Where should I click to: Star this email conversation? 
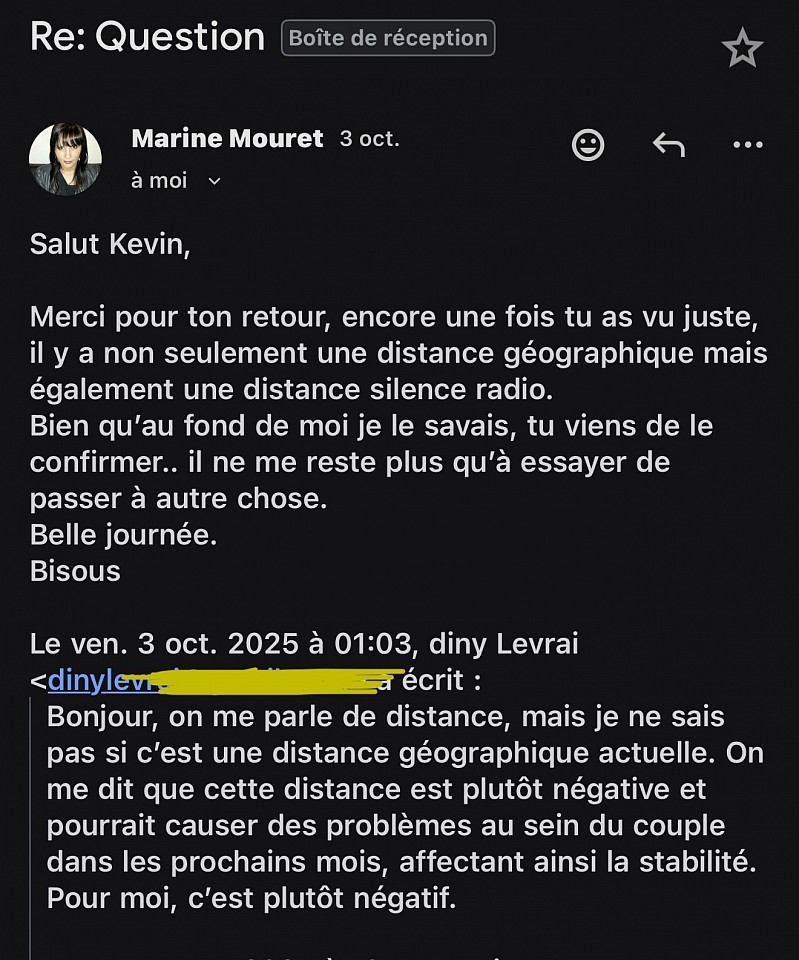[x=742, y=48]
